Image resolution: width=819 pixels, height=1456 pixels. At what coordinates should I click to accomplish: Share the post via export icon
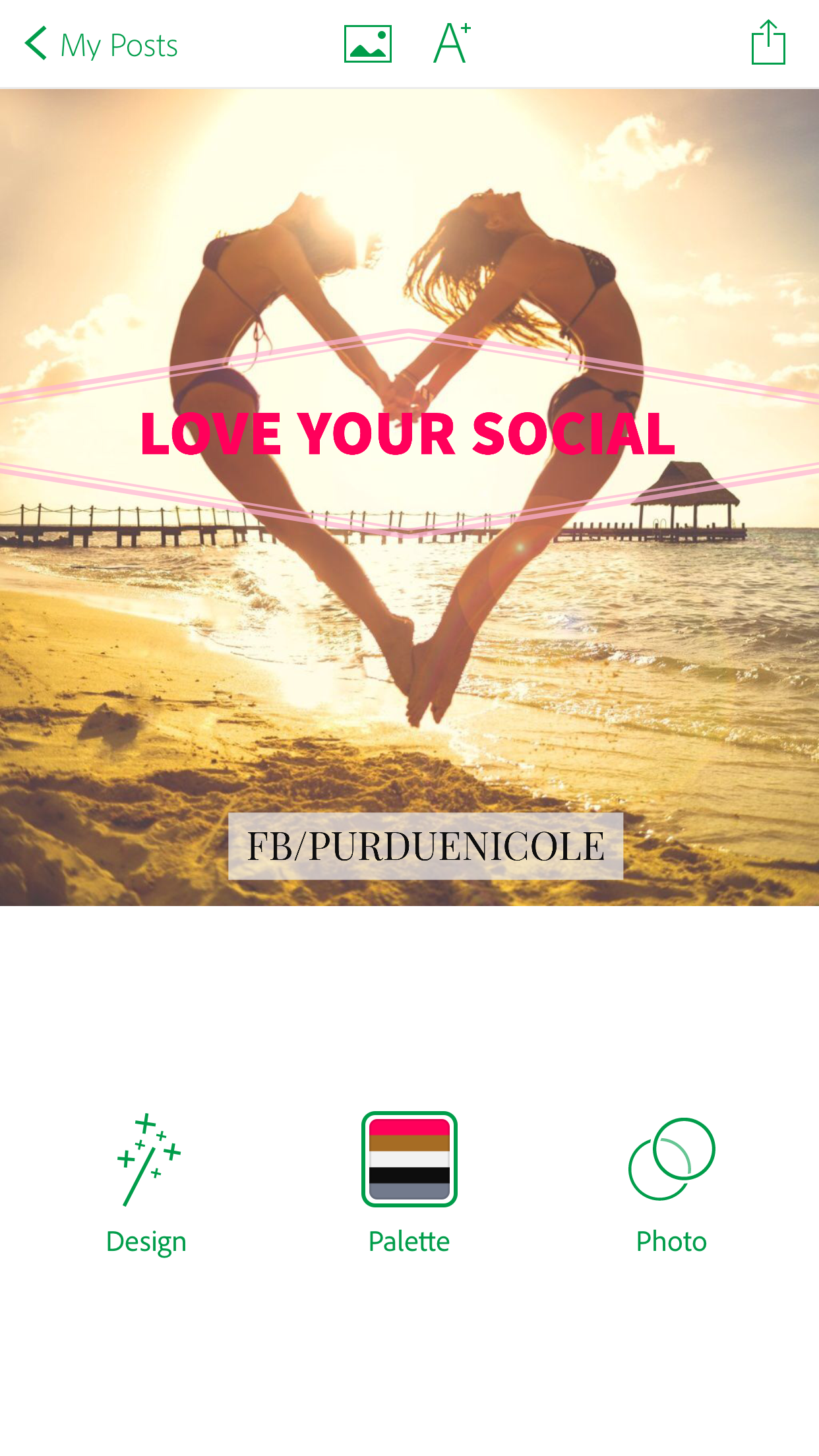[x=768, y=42]
